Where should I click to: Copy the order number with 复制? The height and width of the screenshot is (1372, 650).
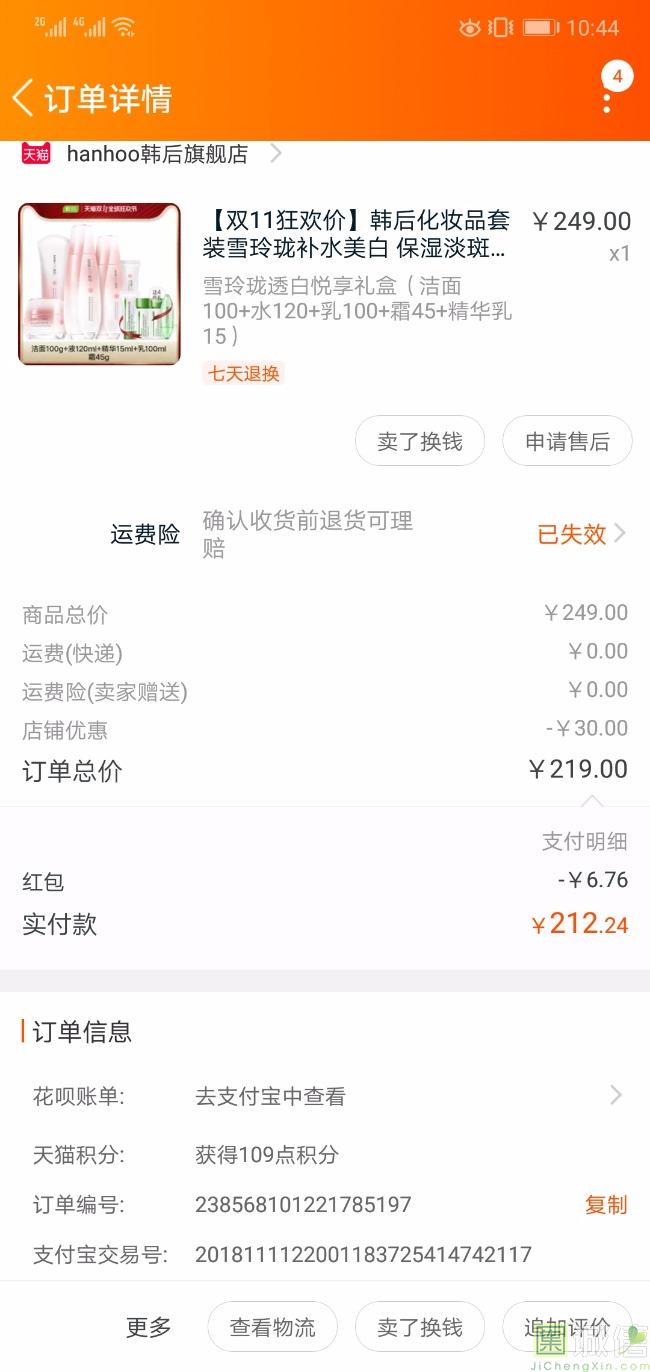coord(606,1204)
